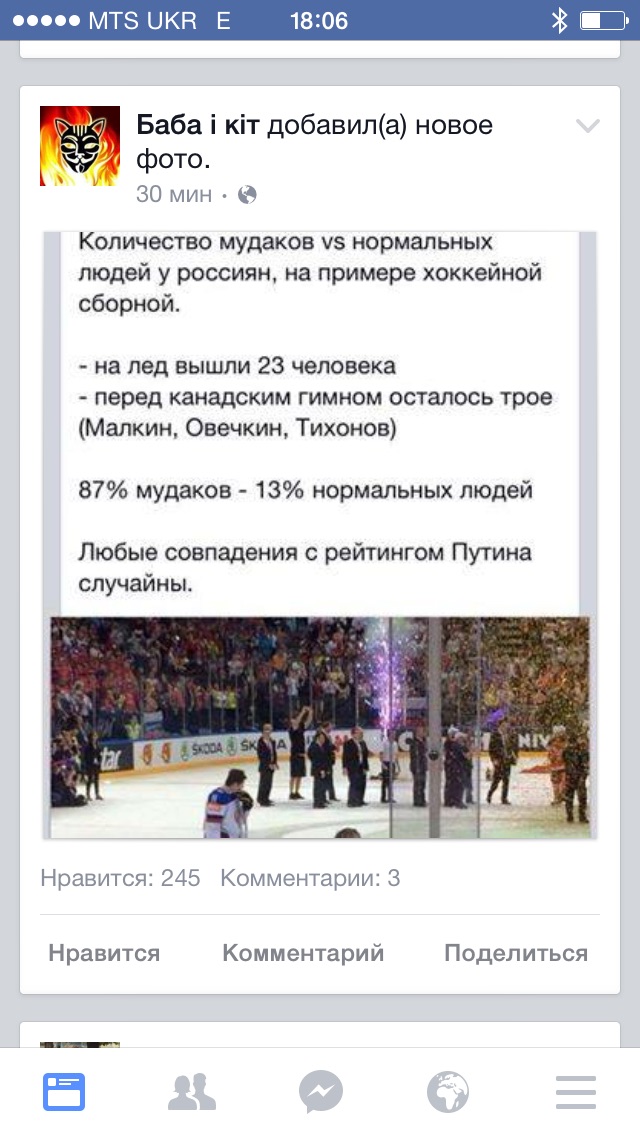The width and height of the screenshot is (640, 1136).
Task: Open the 3 comments on the post
Action: click(310, 878)
